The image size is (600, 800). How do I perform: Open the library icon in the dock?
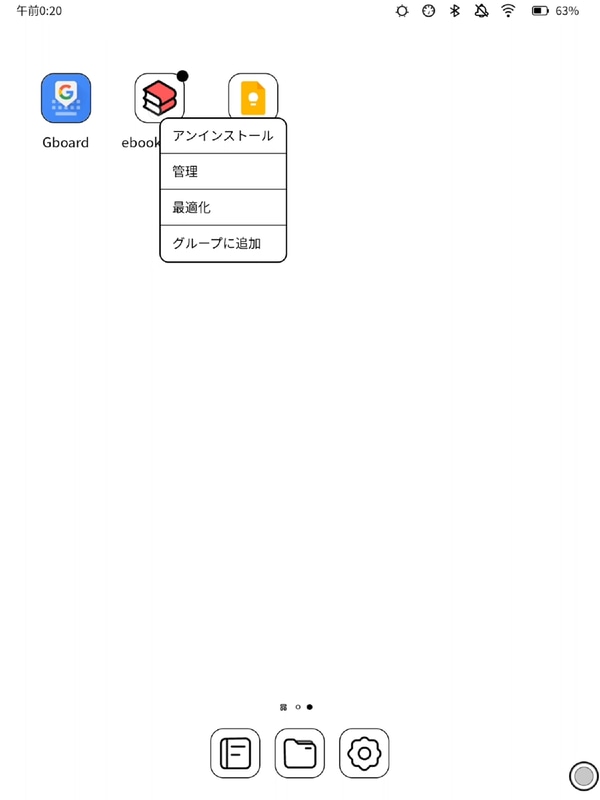click(235, 753)
